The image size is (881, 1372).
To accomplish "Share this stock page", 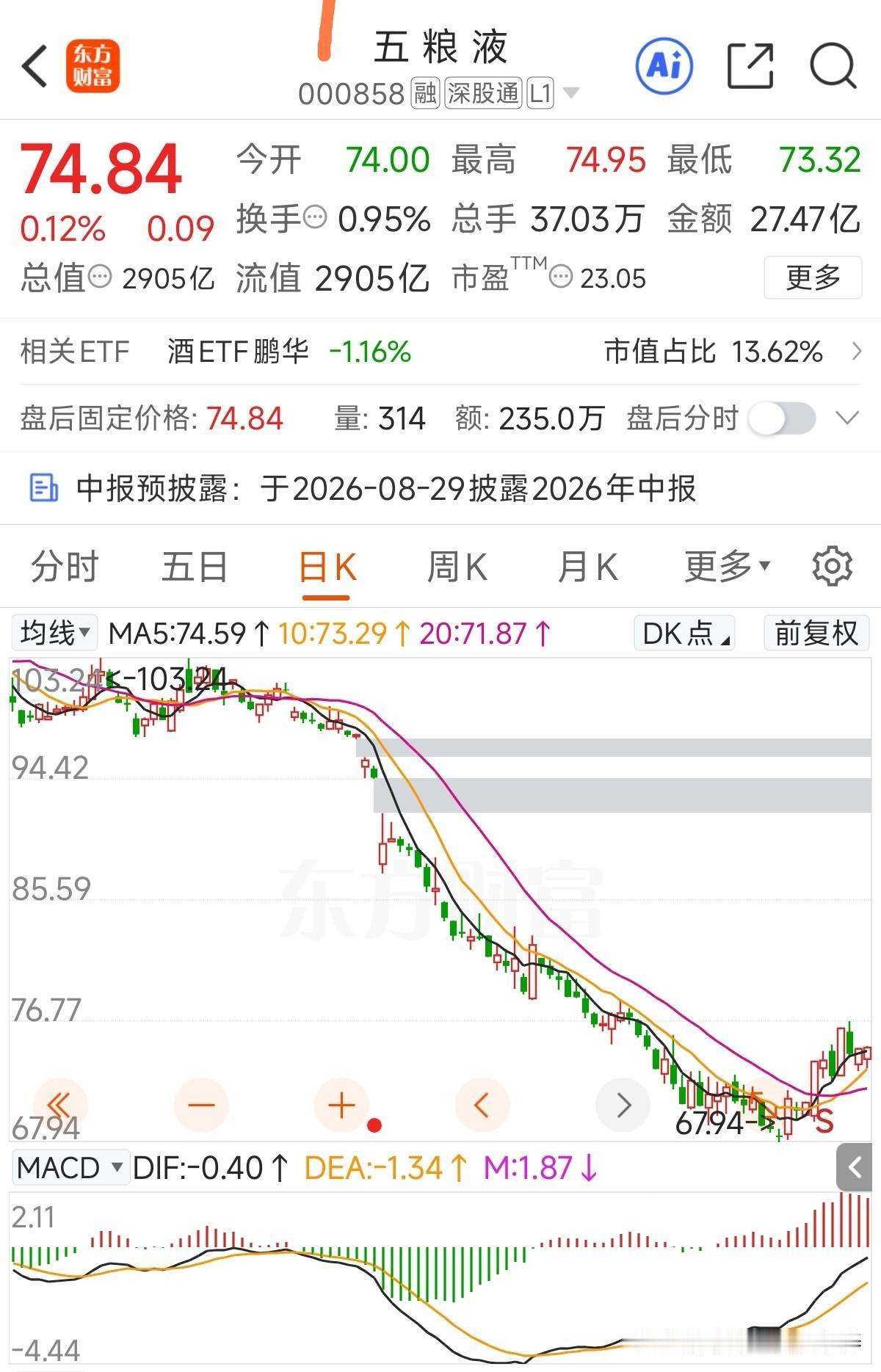I will pyautogui.click(x=750, y=66).
